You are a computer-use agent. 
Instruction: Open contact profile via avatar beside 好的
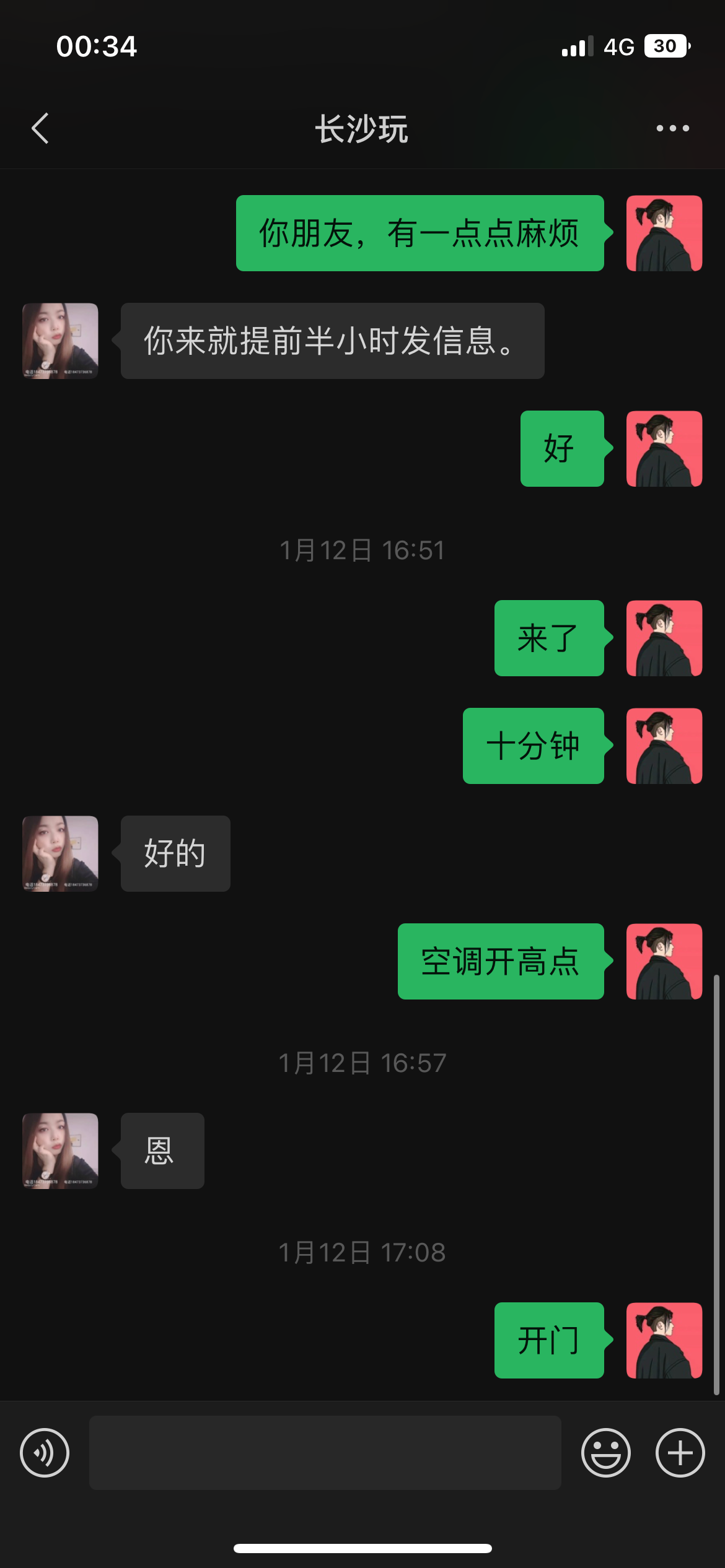[59, 854]
